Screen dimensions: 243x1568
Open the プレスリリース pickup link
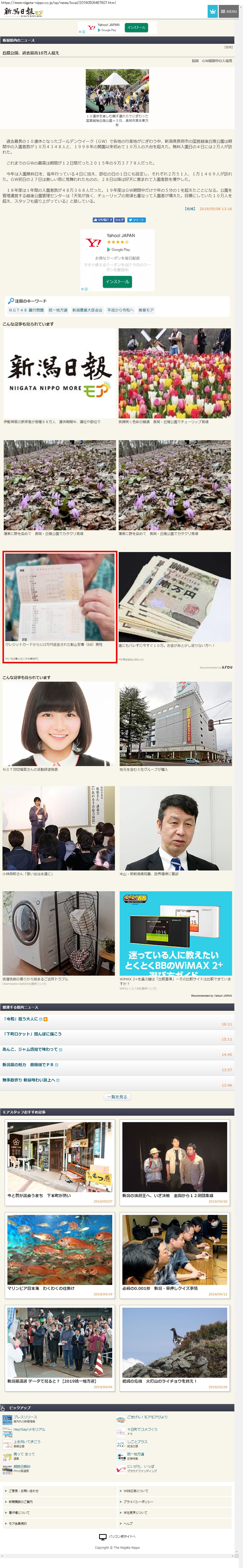pyautogui.click(x=25, y=1417)
